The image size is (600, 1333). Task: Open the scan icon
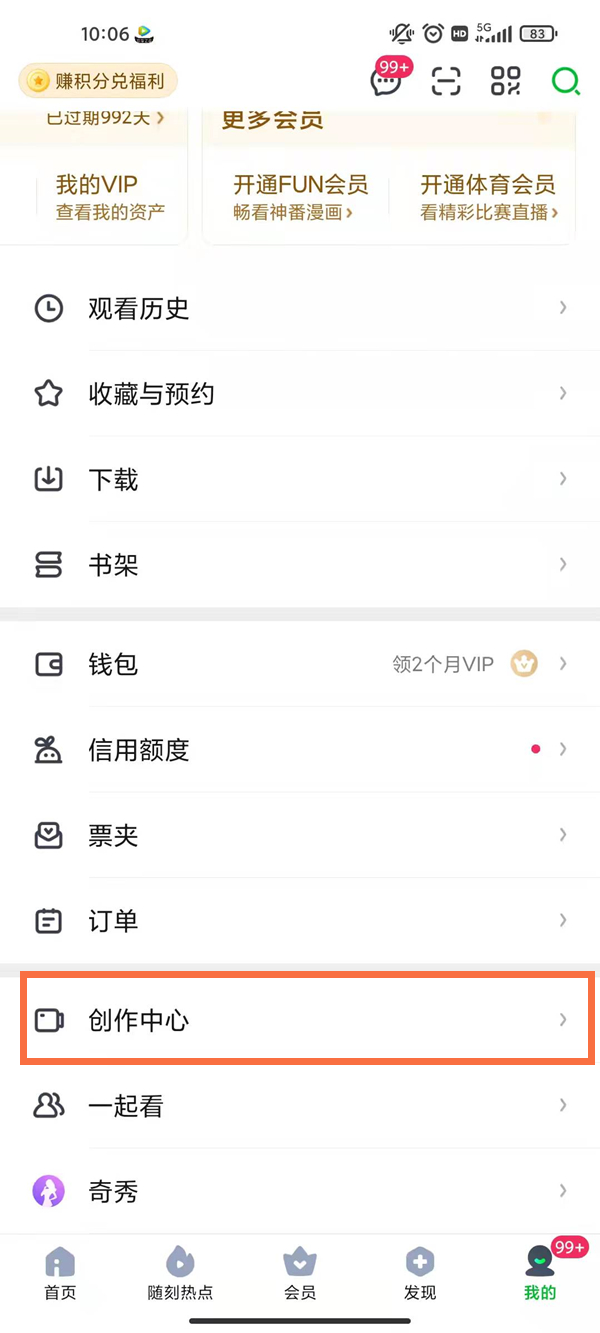tap(446, 81)
